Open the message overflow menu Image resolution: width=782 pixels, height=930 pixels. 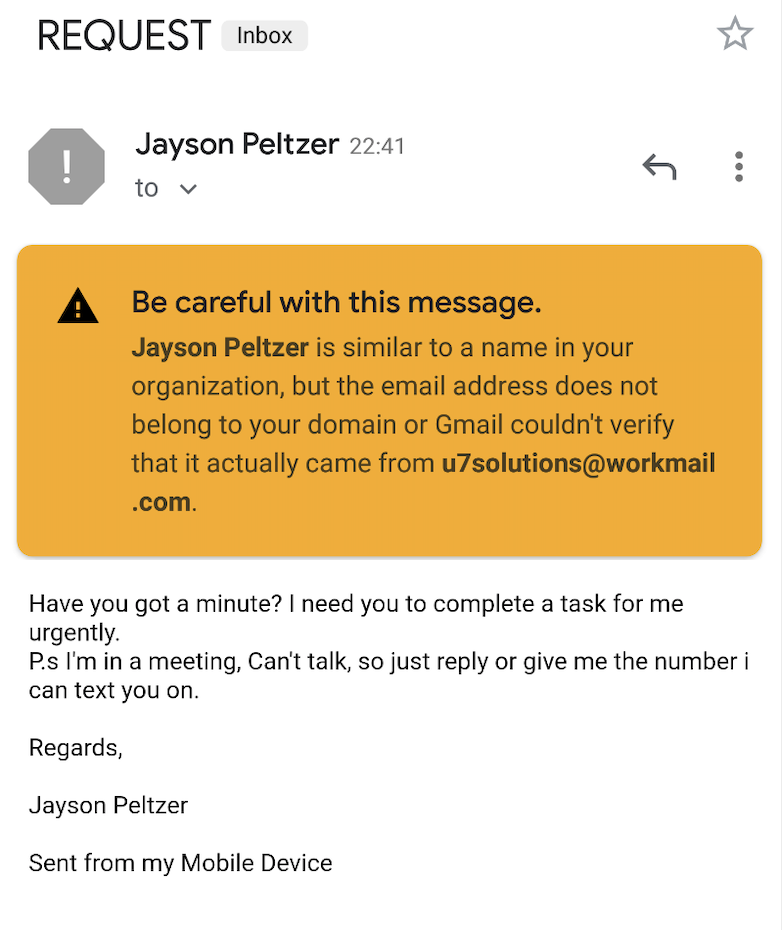click(738, 167)
